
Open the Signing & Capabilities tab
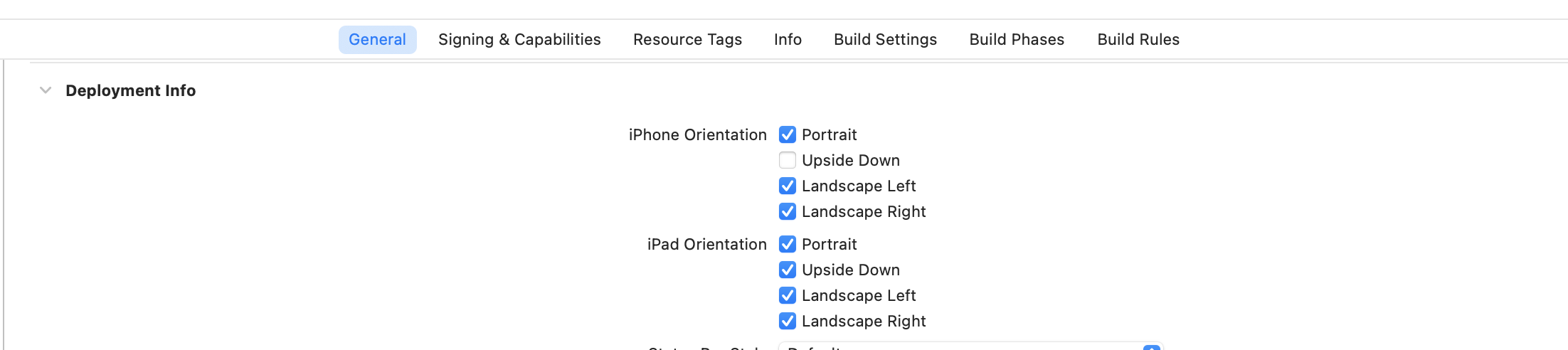[519, 40]
